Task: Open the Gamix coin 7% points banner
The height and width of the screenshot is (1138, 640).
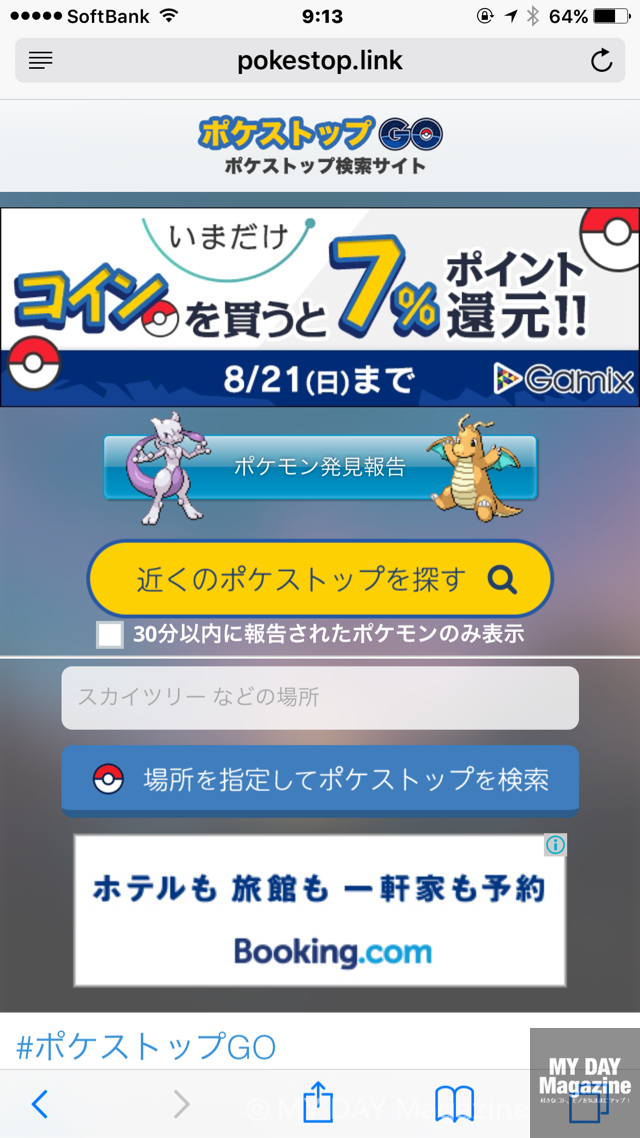Action: 320,306
